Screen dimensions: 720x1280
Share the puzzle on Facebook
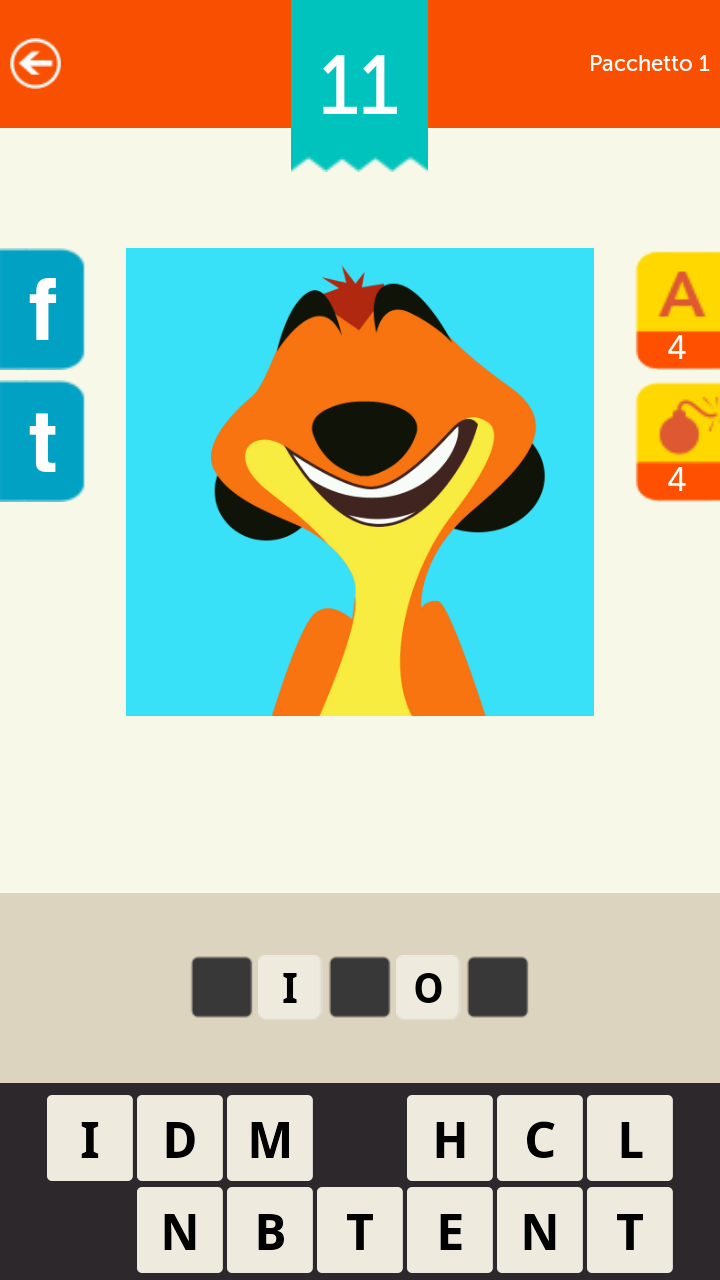42,310
